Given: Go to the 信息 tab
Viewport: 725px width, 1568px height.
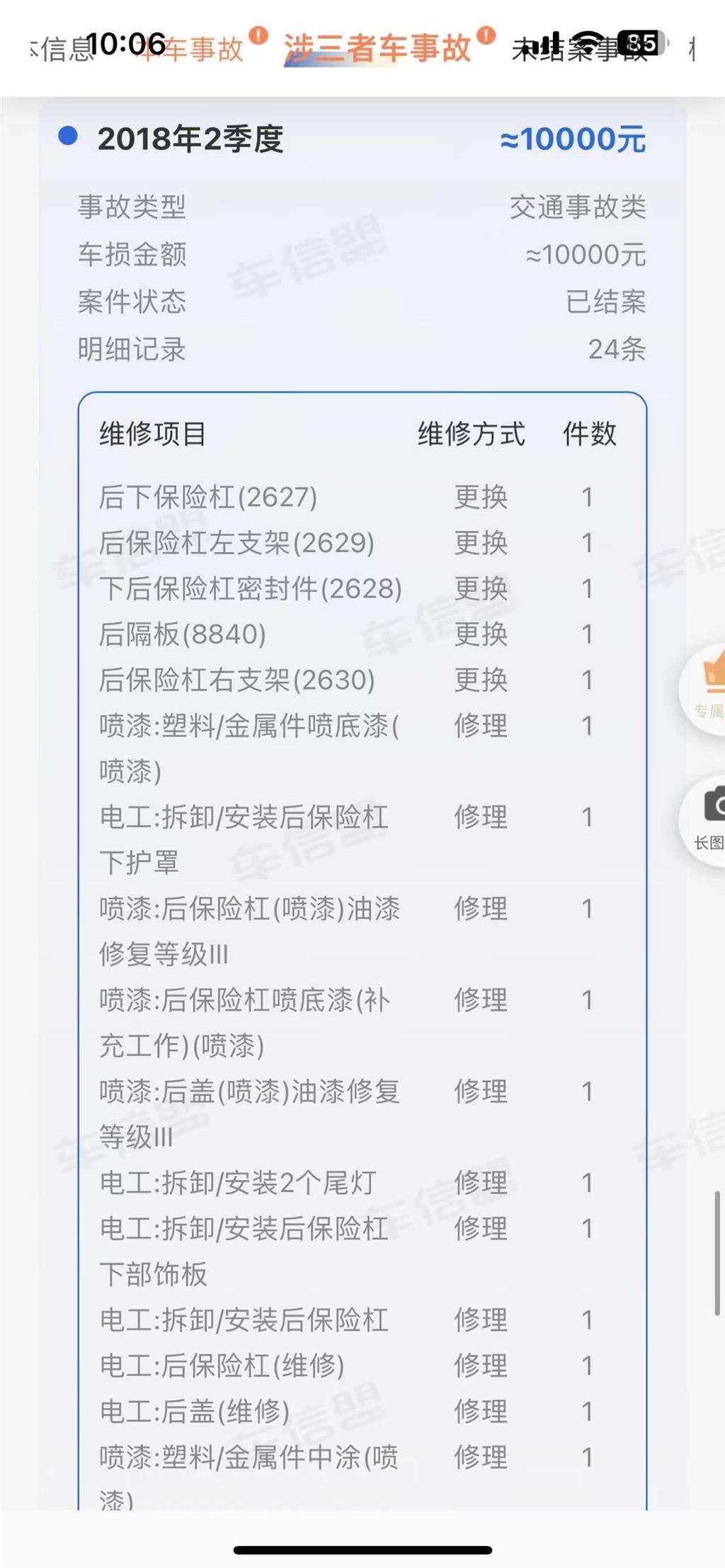Looking at the screenshot, I should point(64,50).
